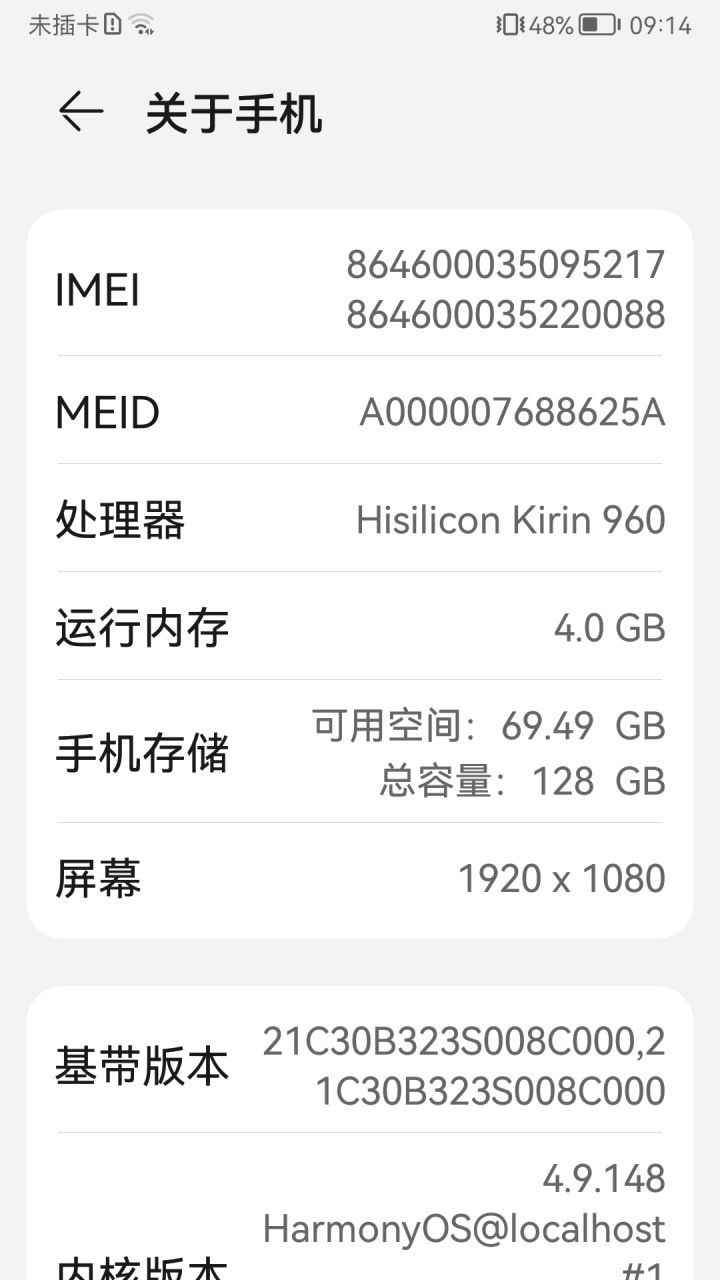Screen dimensions: 720x1280
Task: Select the 屏幕 1920 x 1080 row
Action: [360, 878]
